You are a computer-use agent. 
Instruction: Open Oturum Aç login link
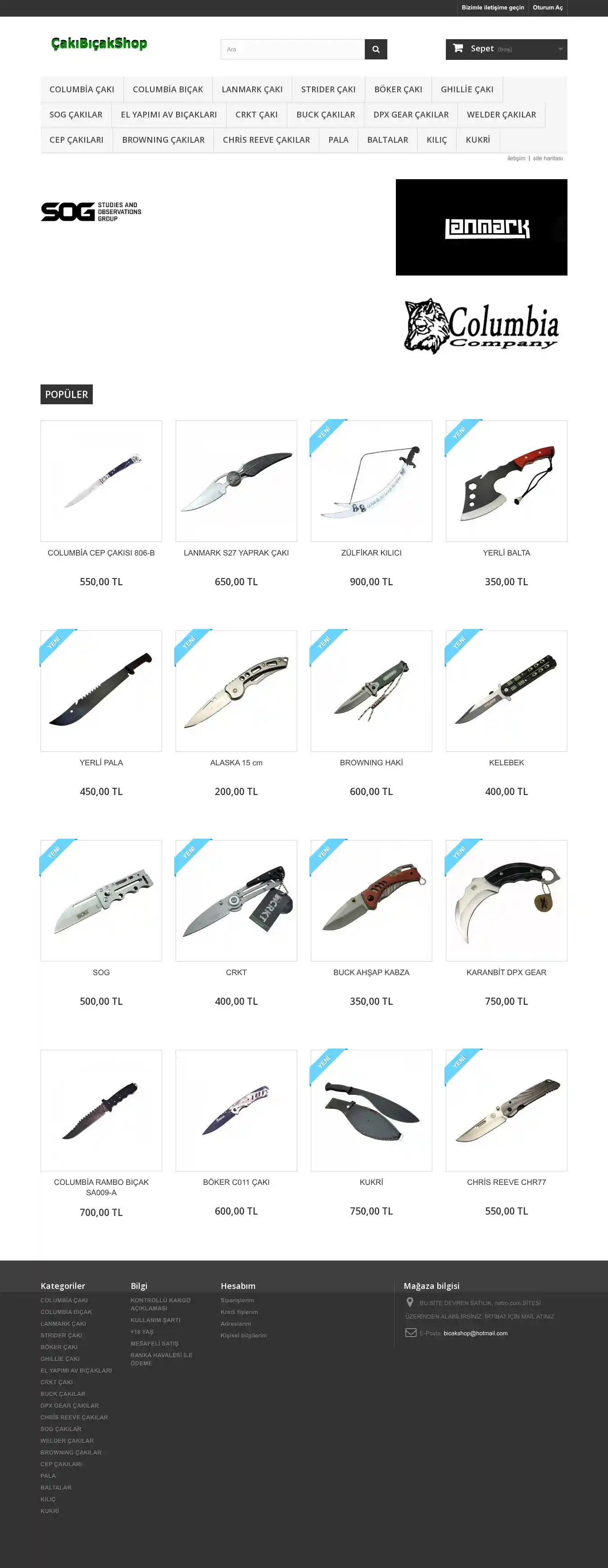pyautogui.click(x=547, y=7)
